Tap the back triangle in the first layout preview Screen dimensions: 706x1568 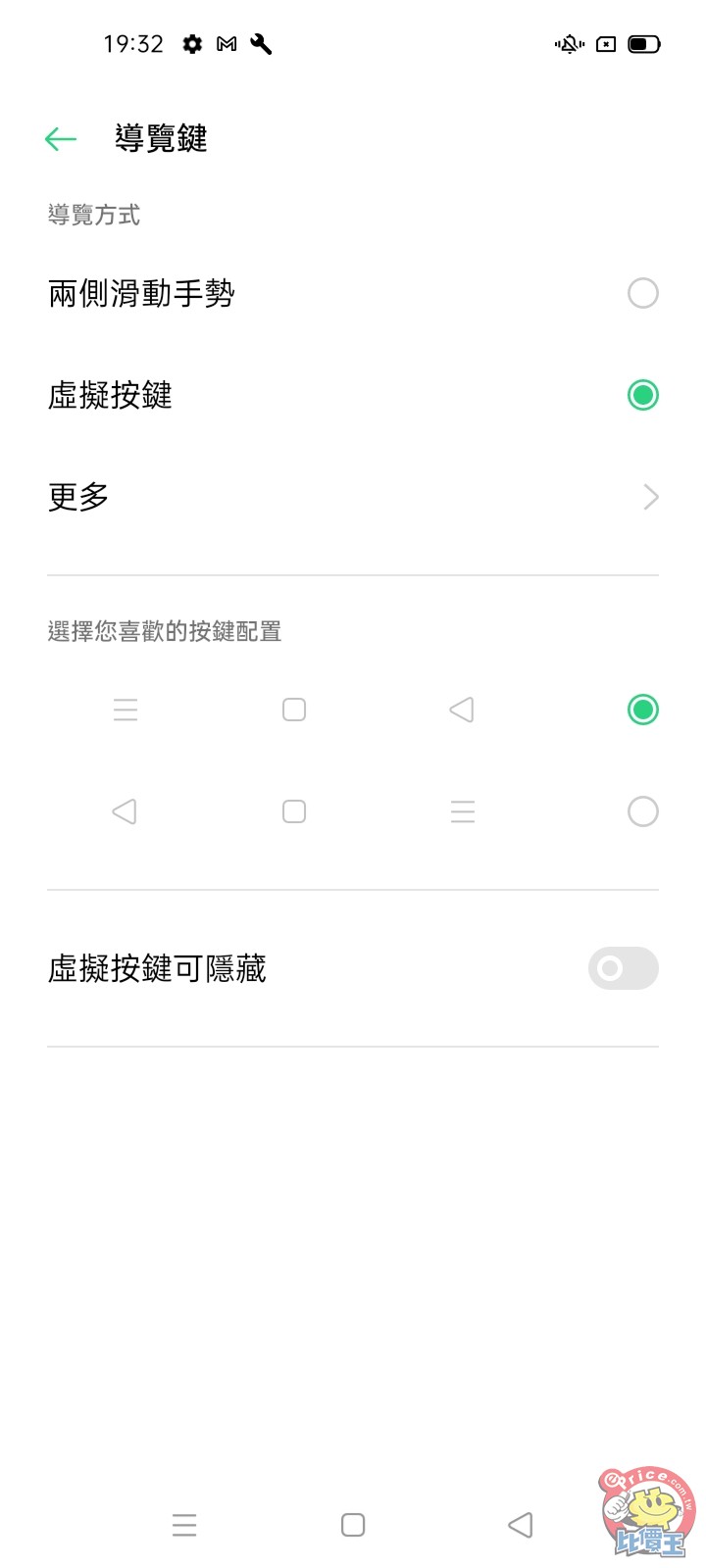click(x=462, y=710)
